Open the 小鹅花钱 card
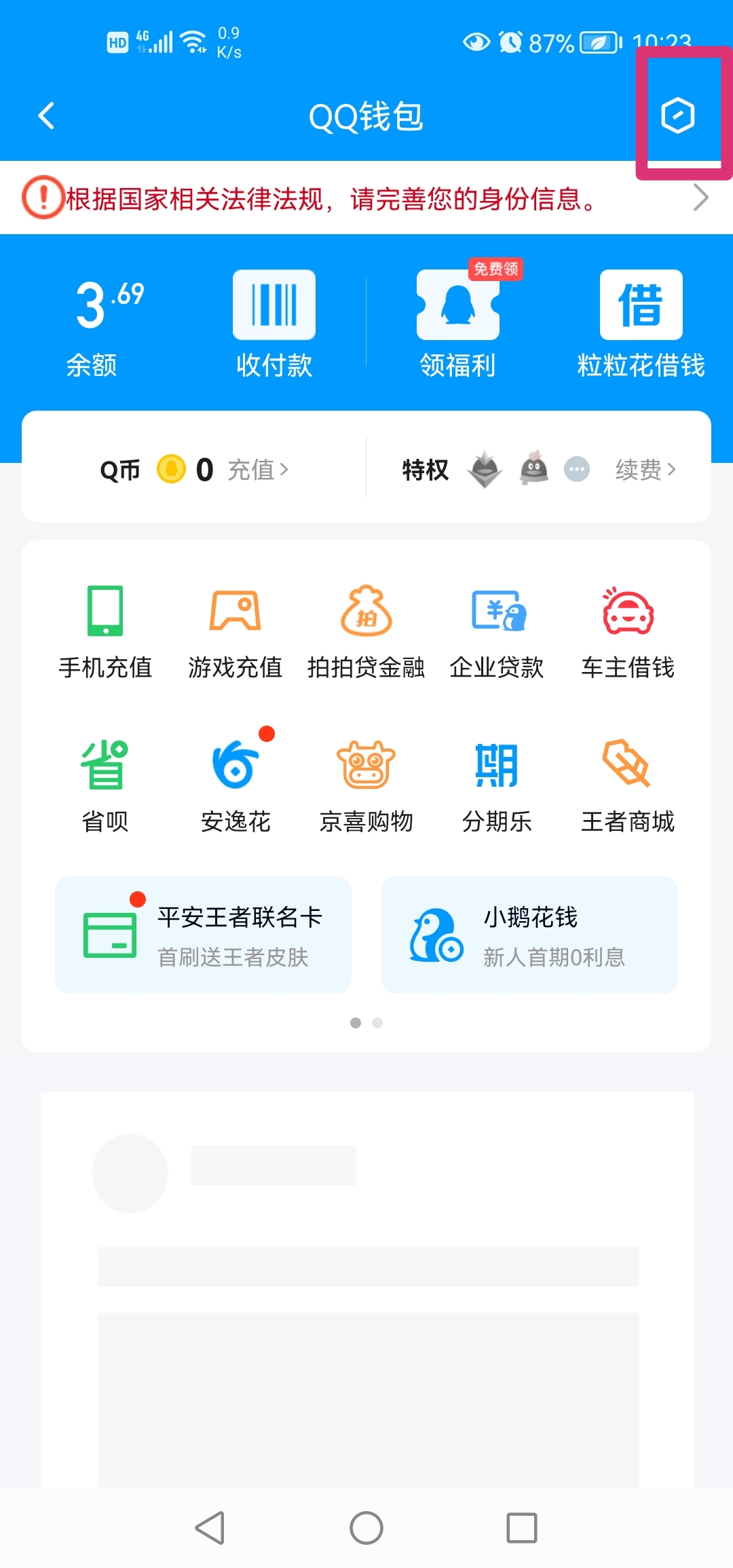The height and width of the screenshot is (1568, 733). click(529, 935)
